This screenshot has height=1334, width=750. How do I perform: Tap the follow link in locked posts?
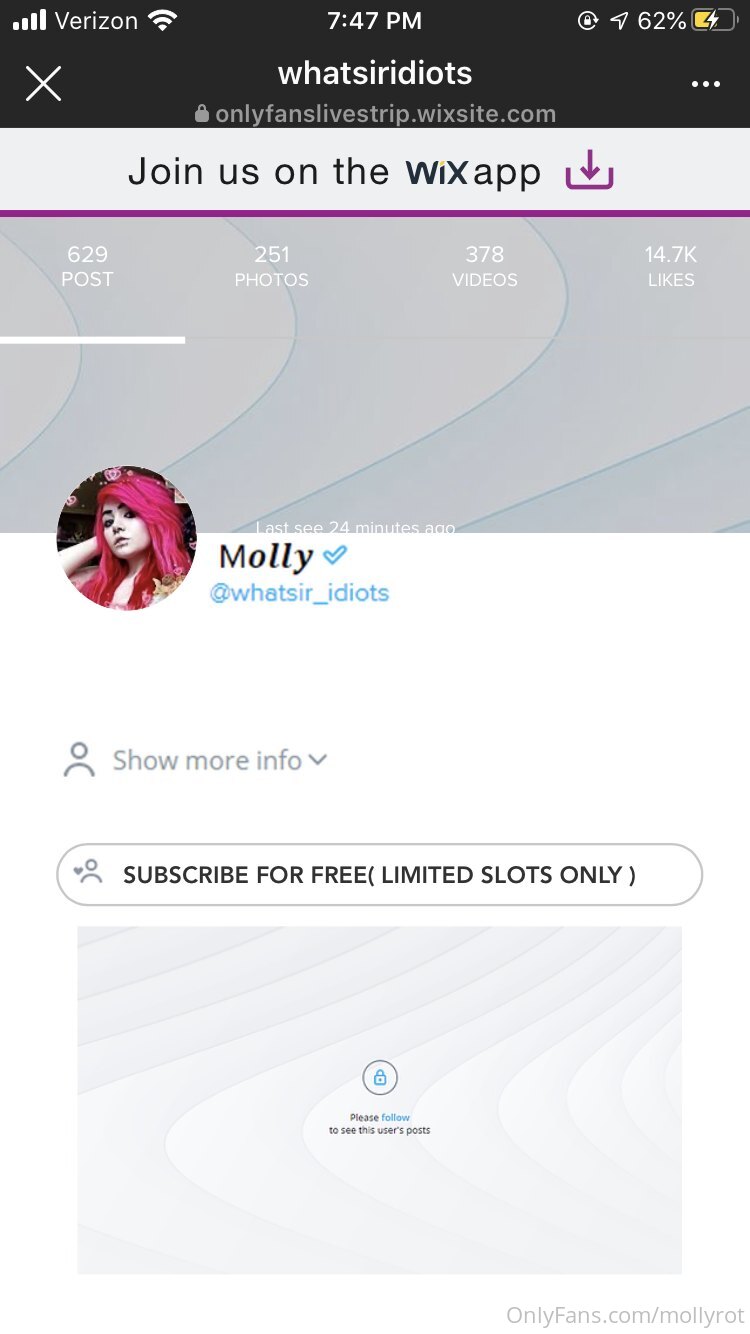click(x=396, y=1117)
